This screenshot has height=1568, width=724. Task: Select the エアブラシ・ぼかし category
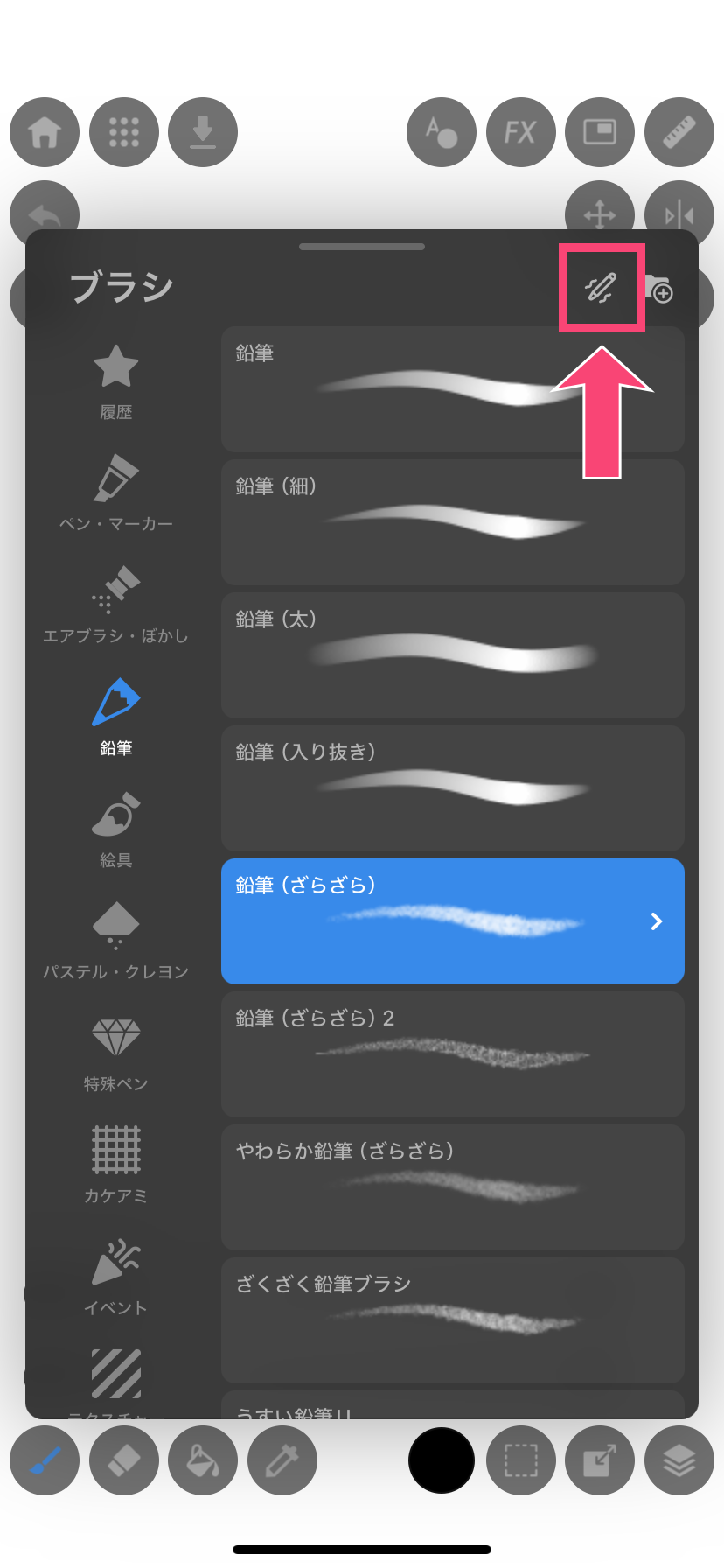click(115, 605)
